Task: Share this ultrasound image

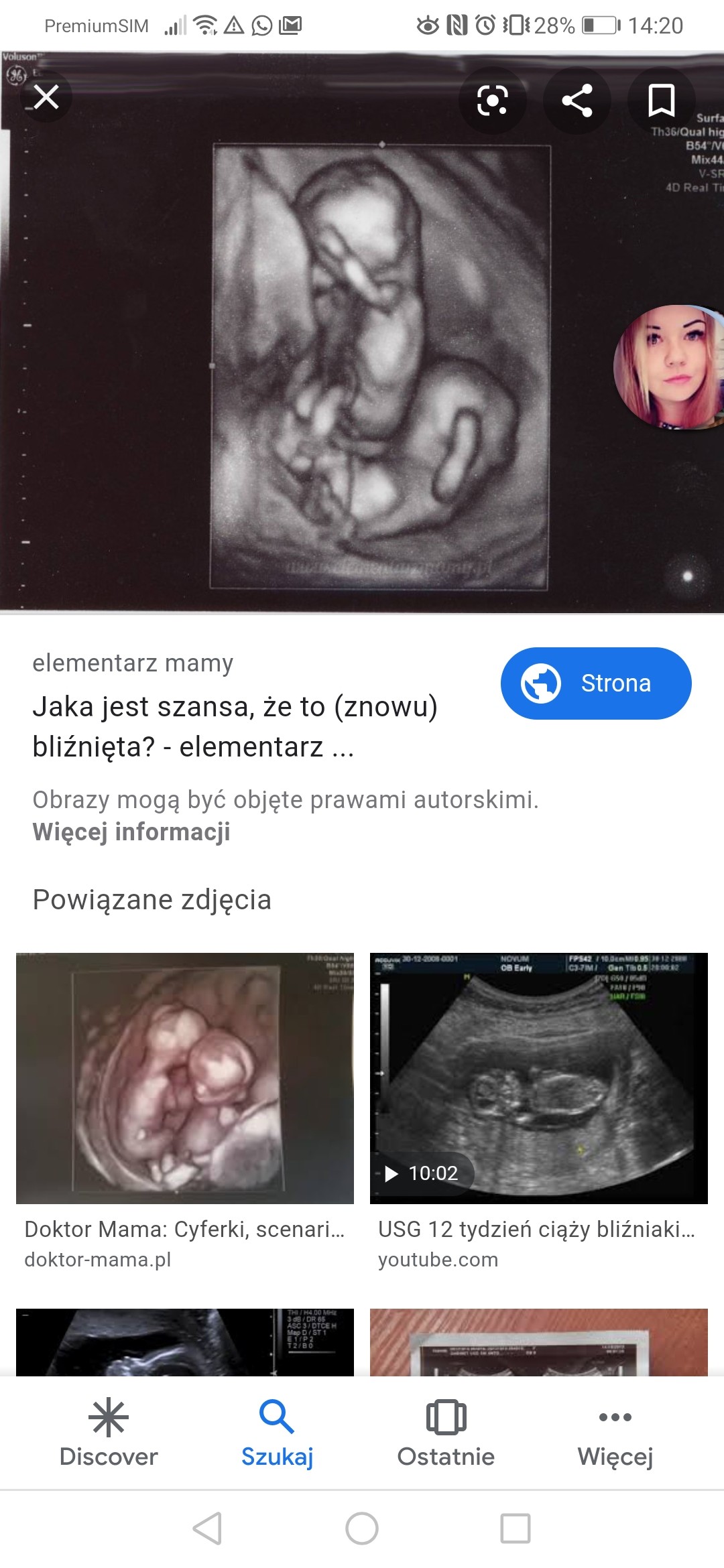Action: pos(577,101)
